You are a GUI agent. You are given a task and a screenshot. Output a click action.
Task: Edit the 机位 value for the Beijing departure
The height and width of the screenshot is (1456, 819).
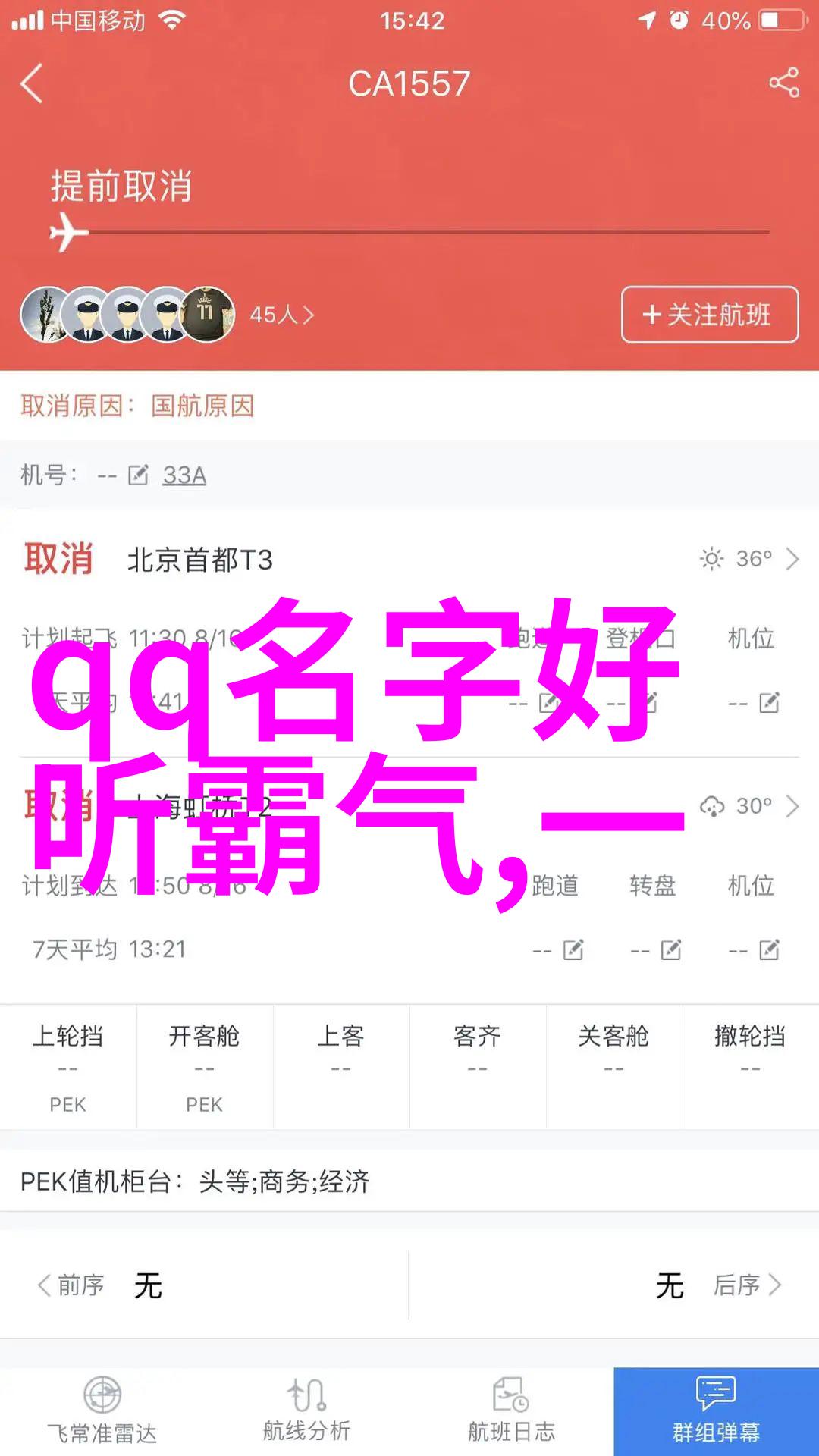click(769, 703)
